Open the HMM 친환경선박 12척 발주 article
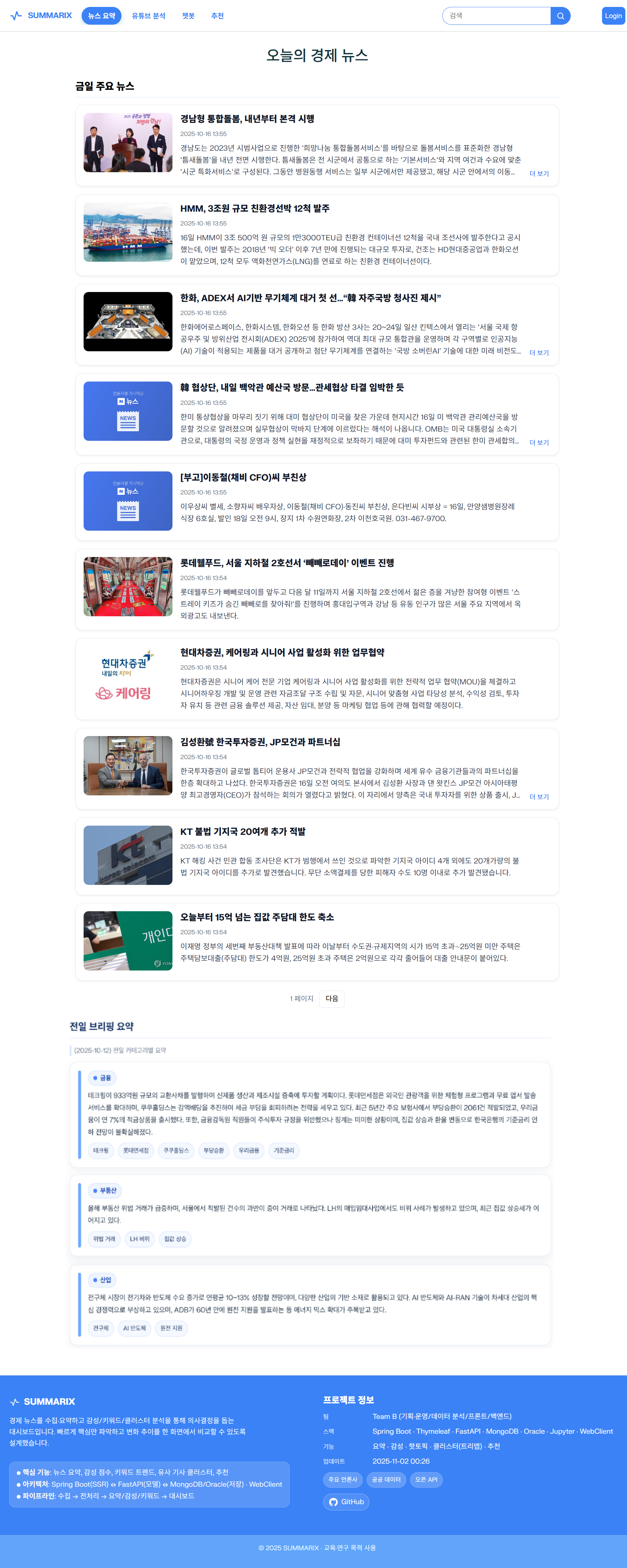The image size is (627, 1568). point(254,208)
